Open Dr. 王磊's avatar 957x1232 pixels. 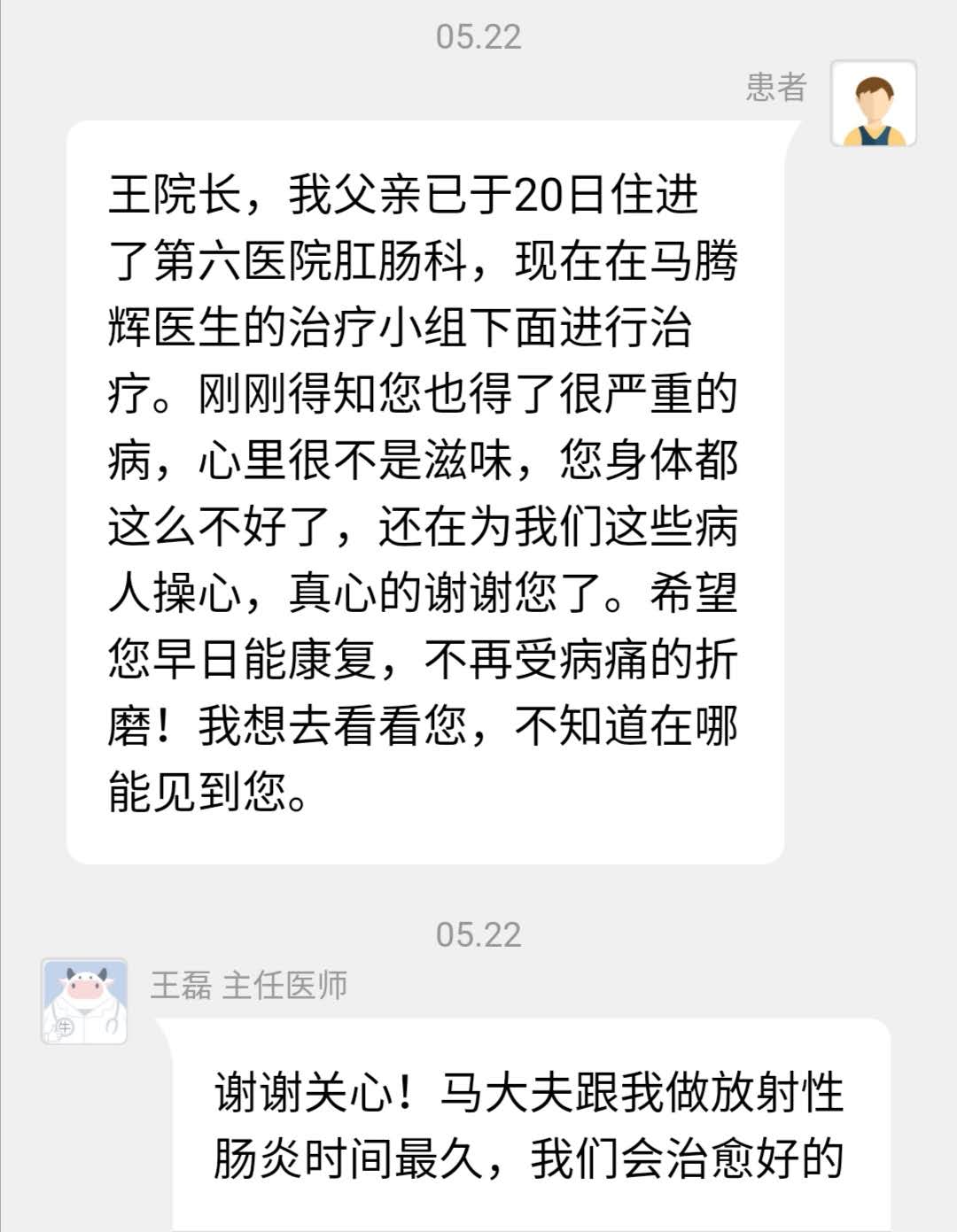(x=84, y=1001)
